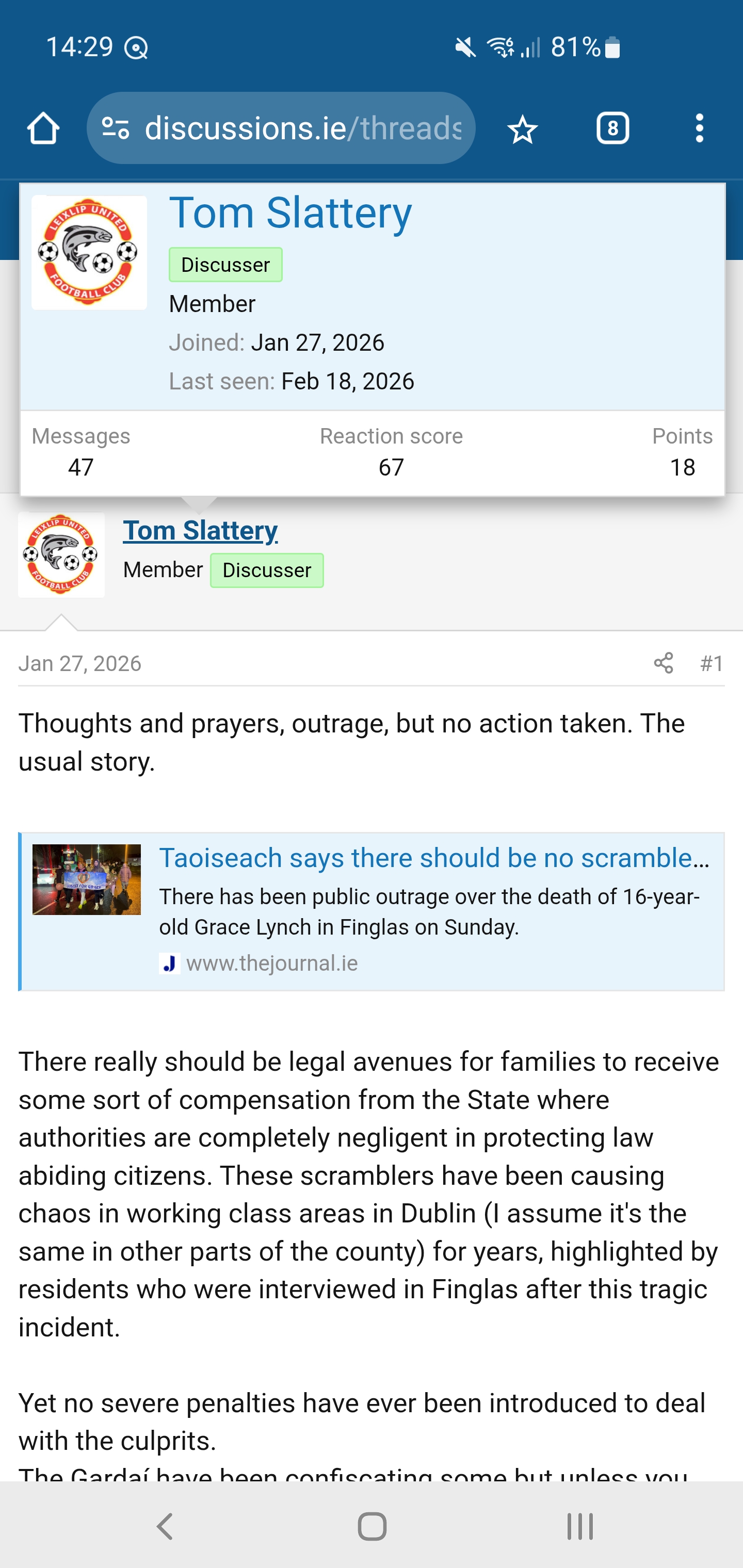Tap the underlined Tom Slattery post author link
743x1568 pixels.
200,531
